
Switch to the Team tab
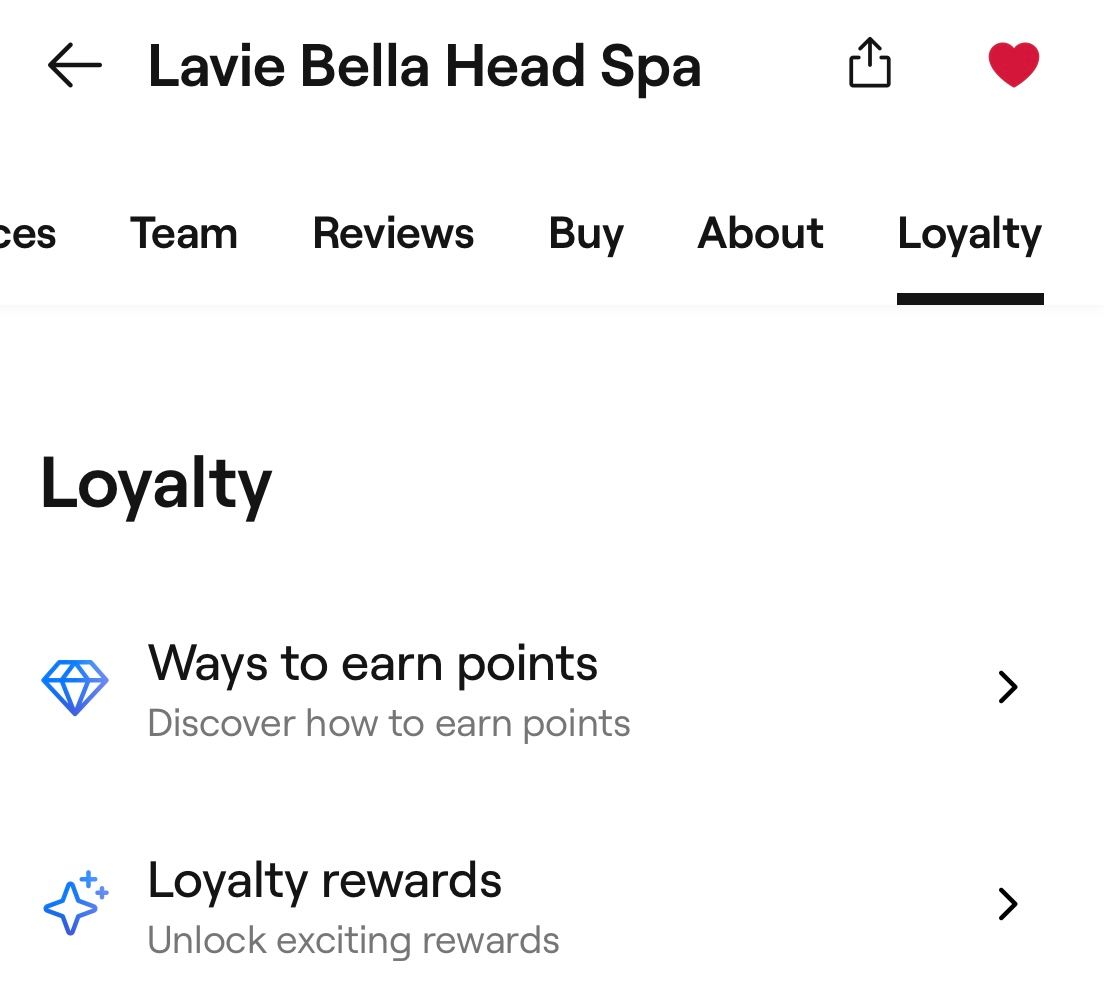click(184, 234)
